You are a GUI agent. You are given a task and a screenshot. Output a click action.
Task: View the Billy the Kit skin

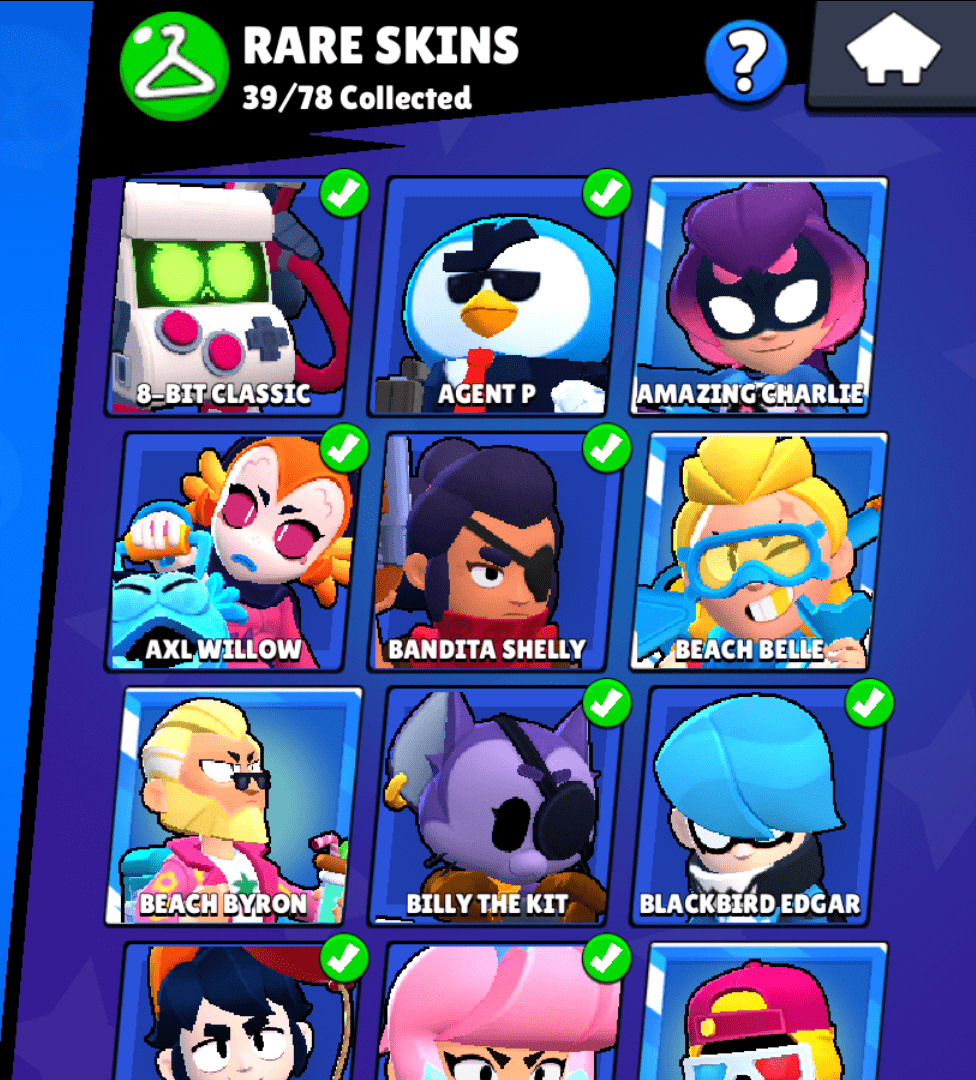coord(493,807)
